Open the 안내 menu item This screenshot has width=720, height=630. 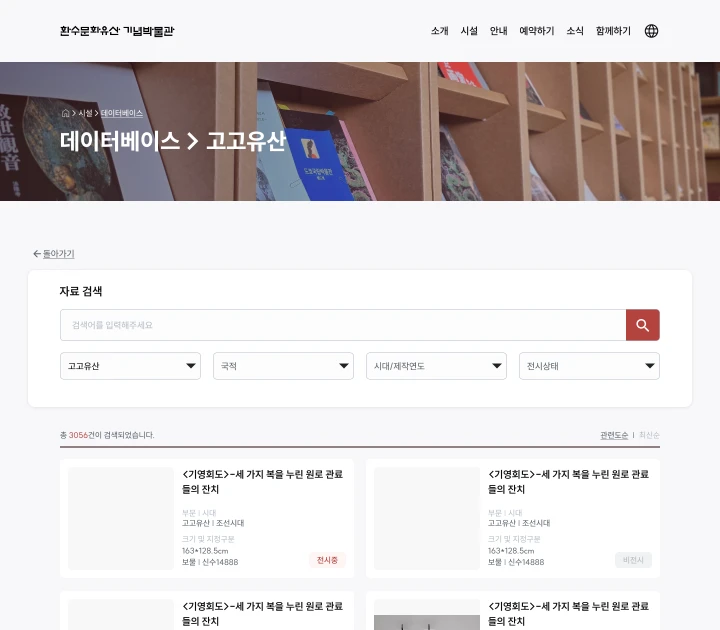pos(498,31)
